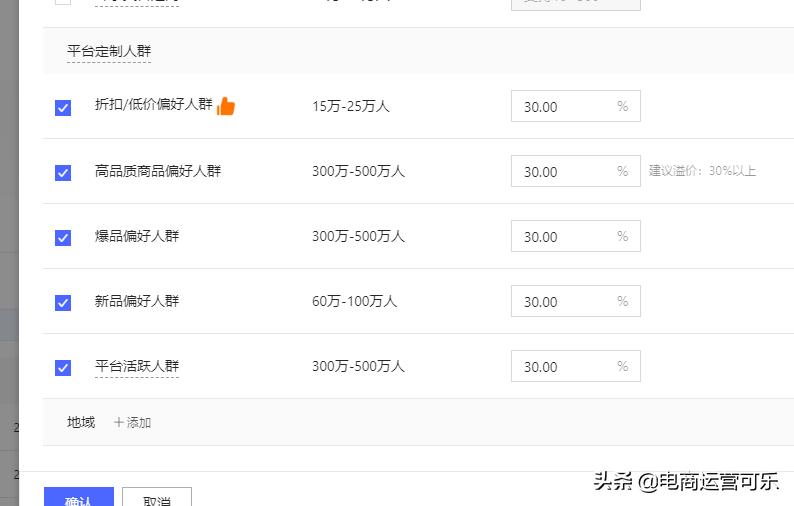The image size is (794, 506).
Task: Uncheck 高品质商品偏好人群 checkbox
Action: (63, 172)
